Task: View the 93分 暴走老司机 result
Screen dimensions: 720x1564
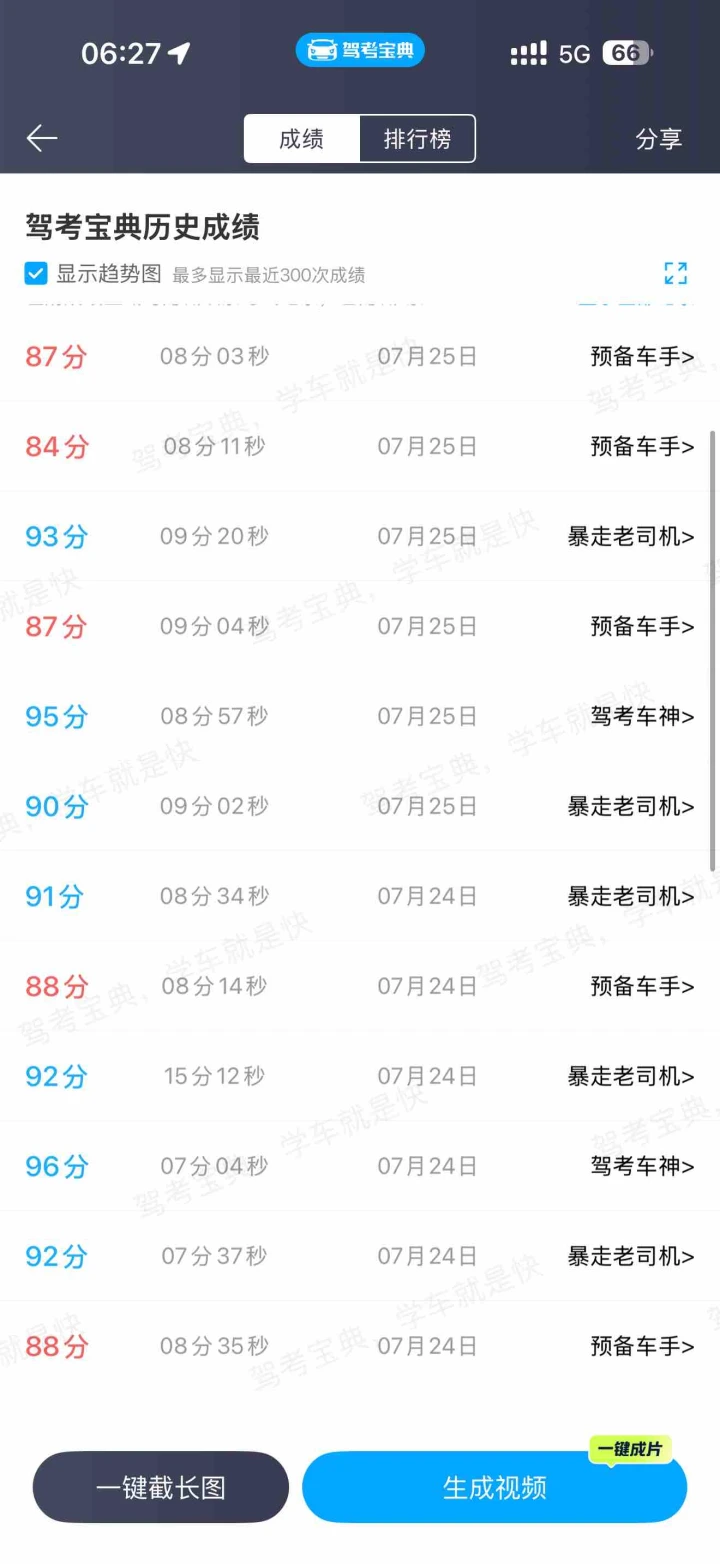Action: [360, 536]
